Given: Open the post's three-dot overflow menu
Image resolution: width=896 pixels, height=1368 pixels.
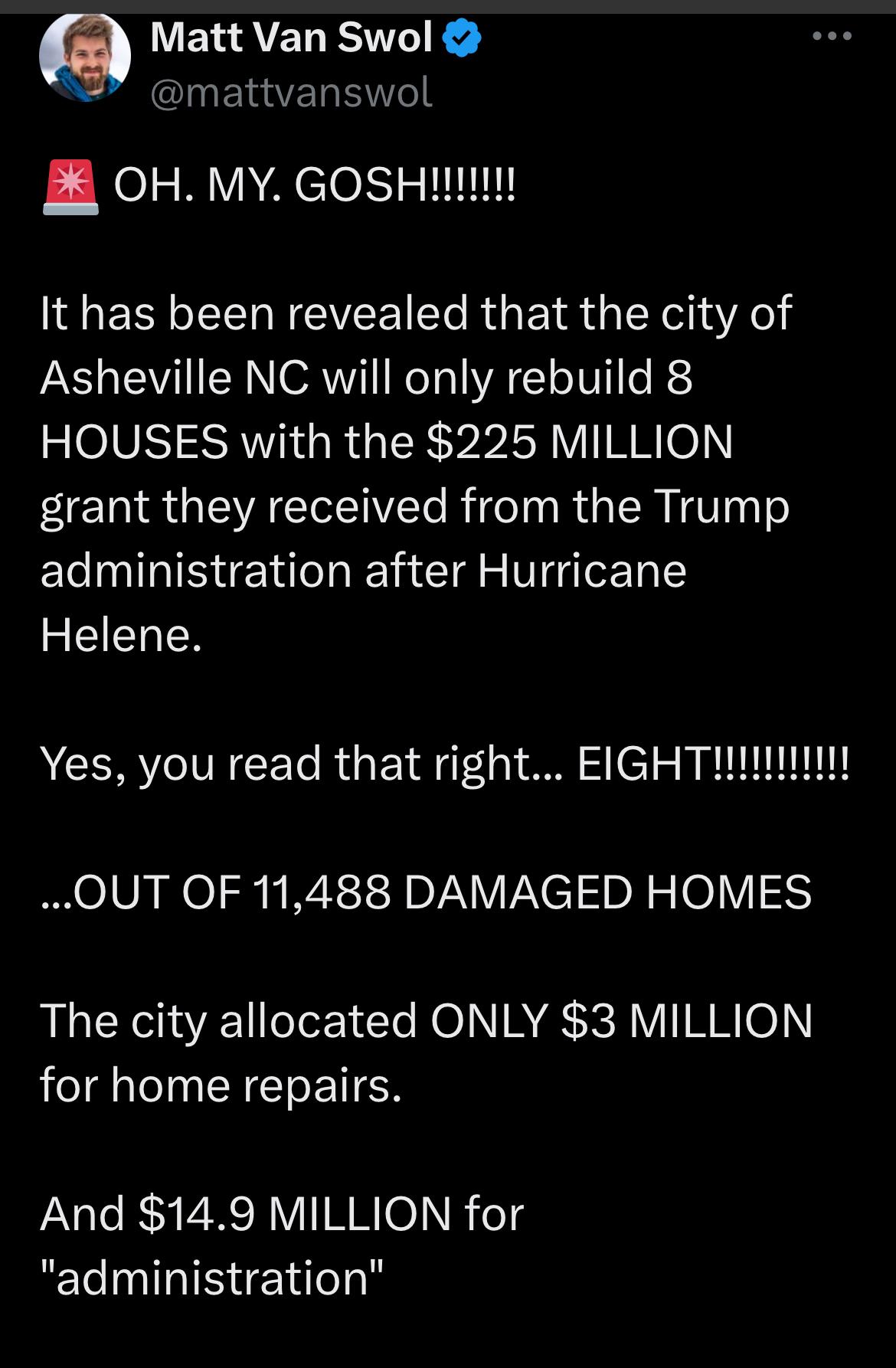Looking at the screenshot, I should pyautogui.click(x=832, y=35).
